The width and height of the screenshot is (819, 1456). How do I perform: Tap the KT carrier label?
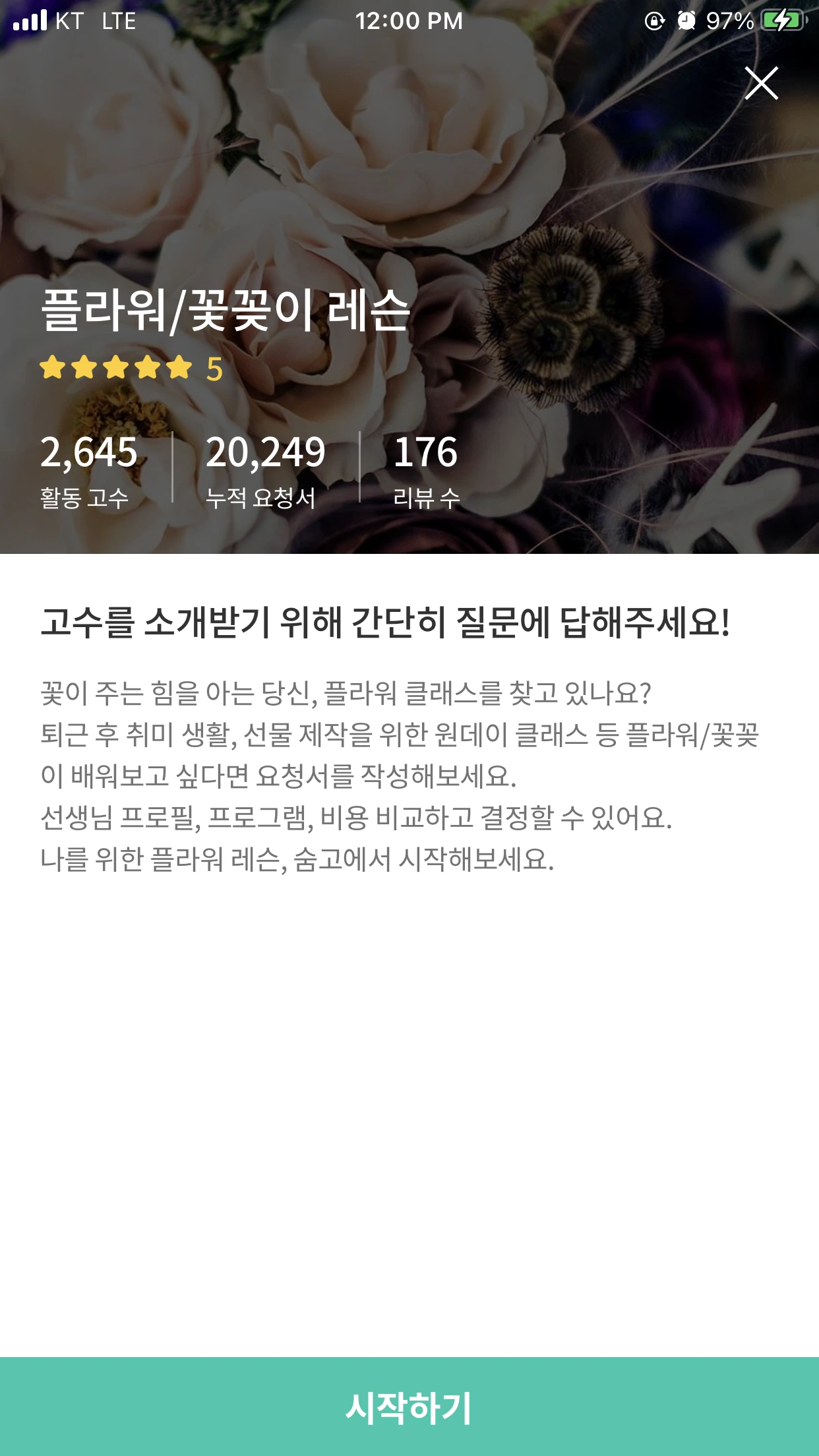click(x=70, y=20)
